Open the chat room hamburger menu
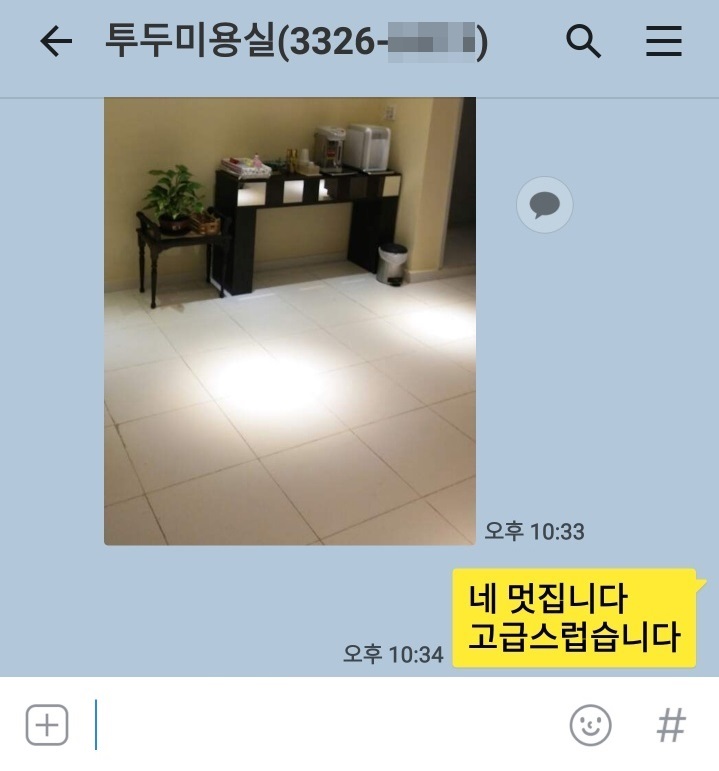The height and width of the screenshot is (771, 719). [x=664, y=42]
